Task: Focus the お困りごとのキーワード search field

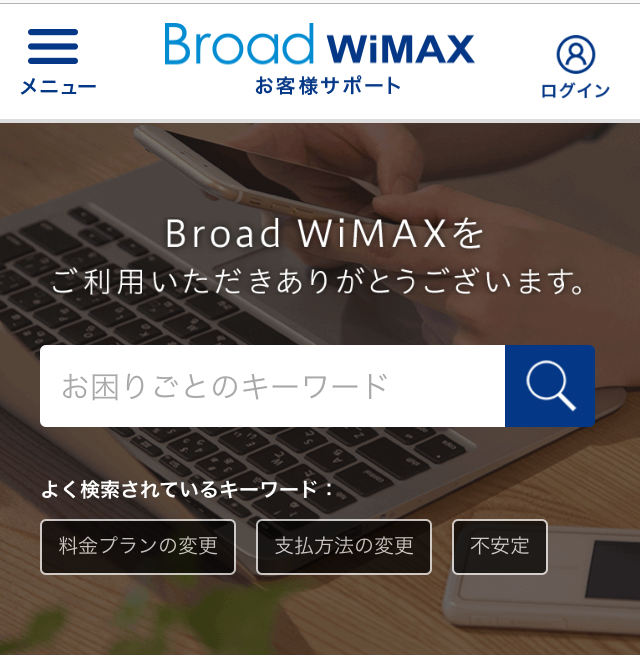Action: pyautogui.click(x=272, y=386)
